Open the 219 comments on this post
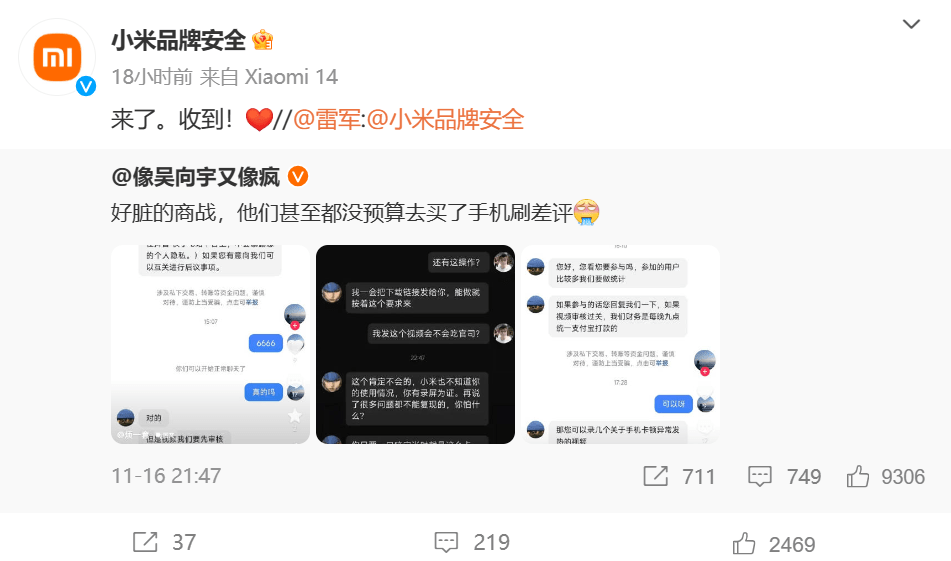 click(x=472, y=542)
